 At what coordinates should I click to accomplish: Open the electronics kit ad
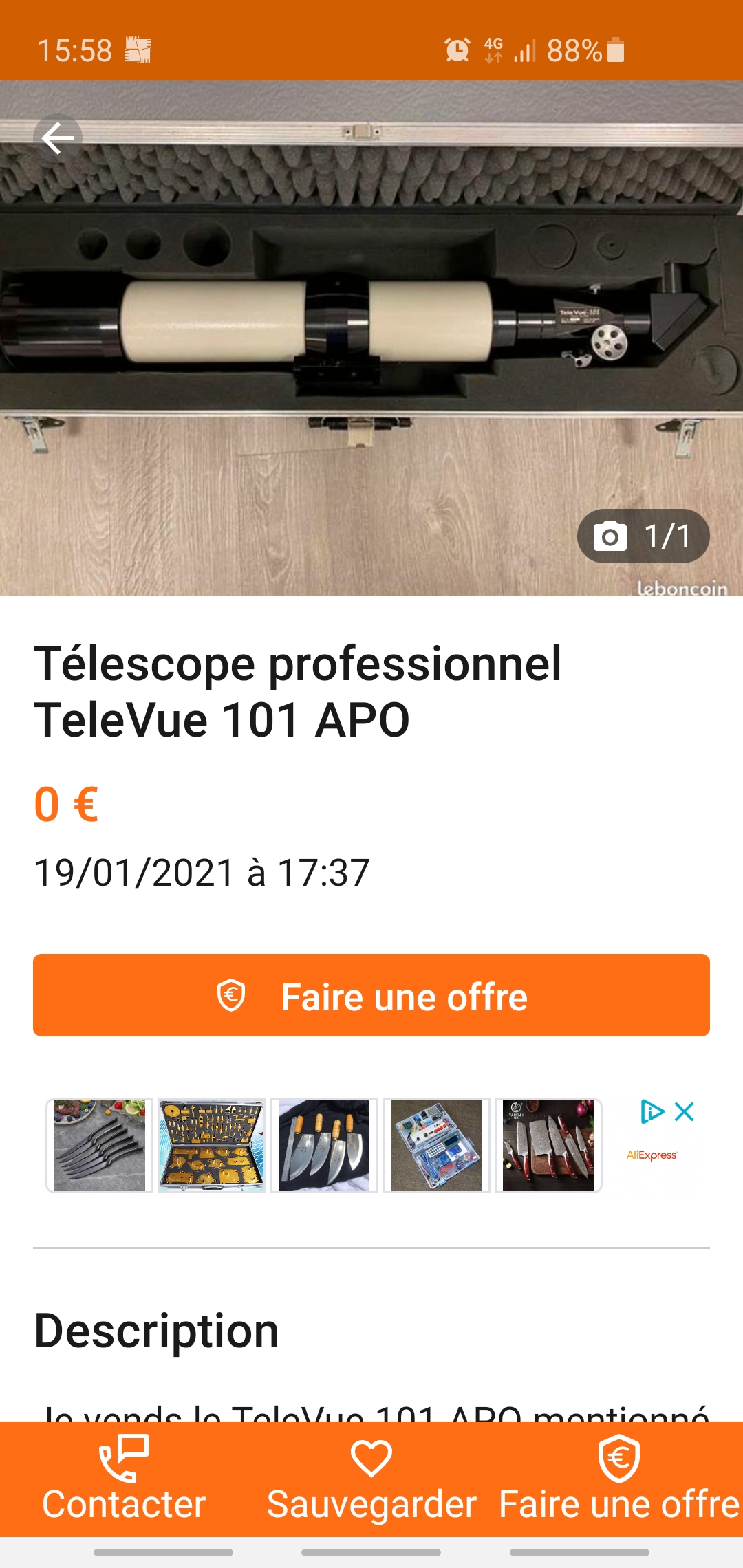click(436, 1145)
